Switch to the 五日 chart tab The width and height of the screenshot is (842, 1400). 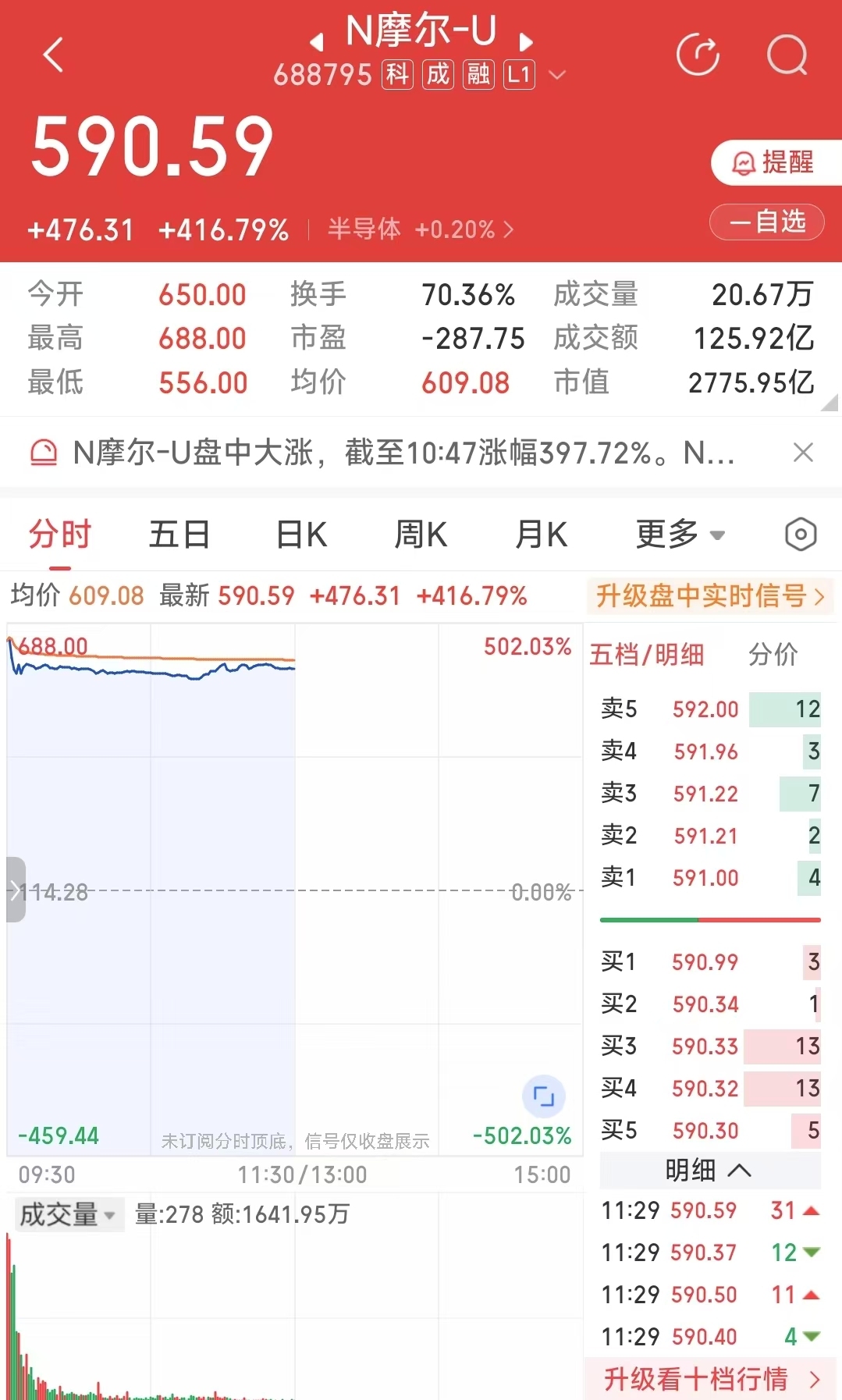click(x=179, y=535)
